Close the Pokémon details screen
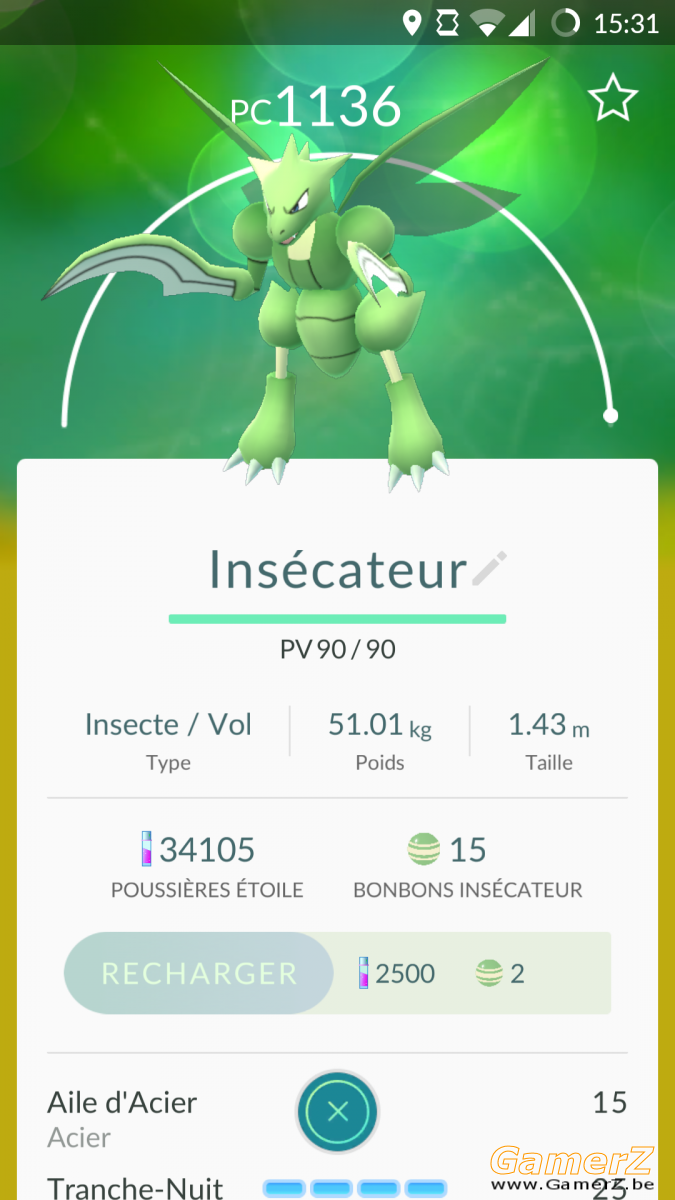 pos(338,1111)
